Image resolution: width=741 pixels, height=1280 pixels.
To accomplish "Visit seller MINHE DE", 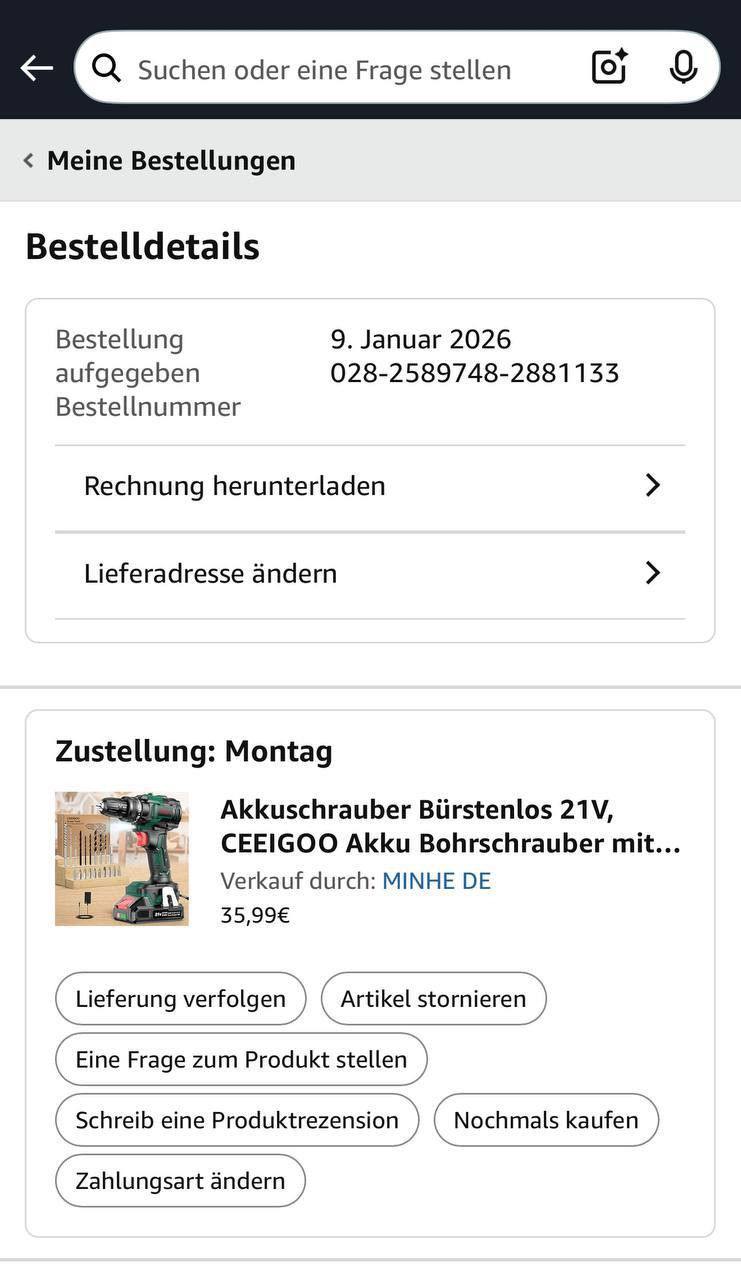I will 436,881.
